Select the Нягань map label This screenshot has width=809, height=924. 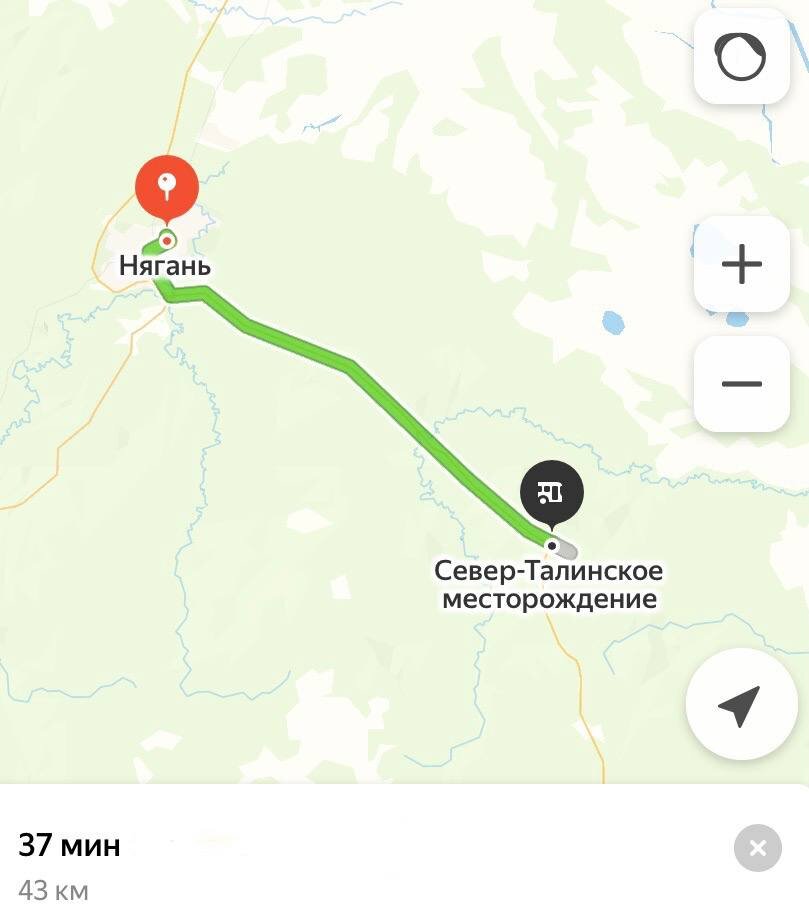(166, 265)
